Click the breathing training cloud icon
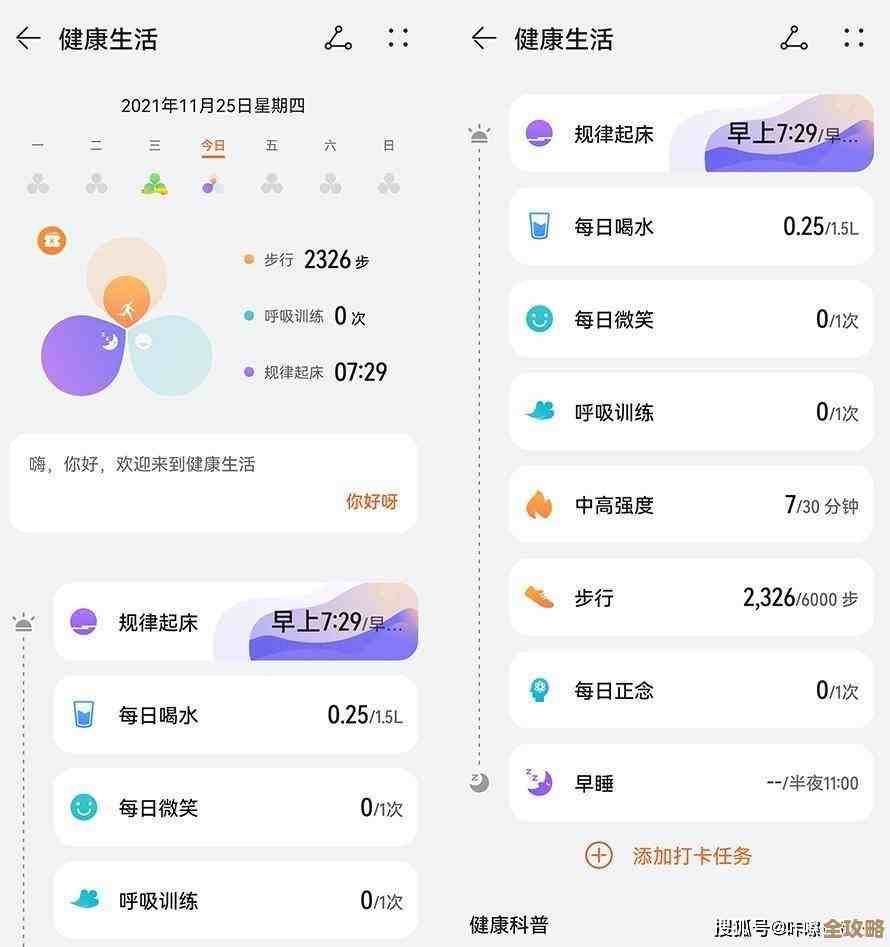This screenshot has height=947, width=890. 538,412
